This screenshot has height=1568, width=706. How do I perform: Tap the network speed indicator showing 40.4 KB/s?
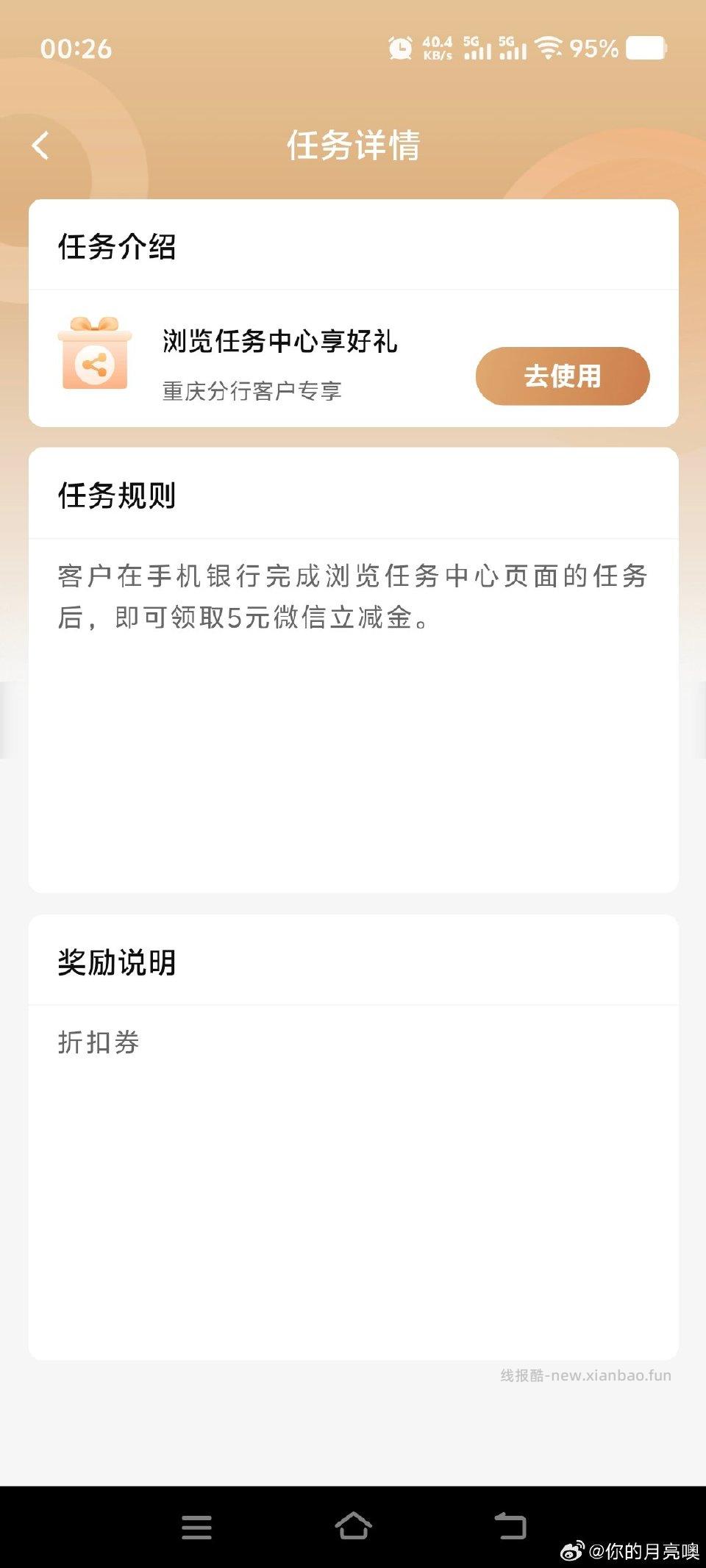(437, 48)
